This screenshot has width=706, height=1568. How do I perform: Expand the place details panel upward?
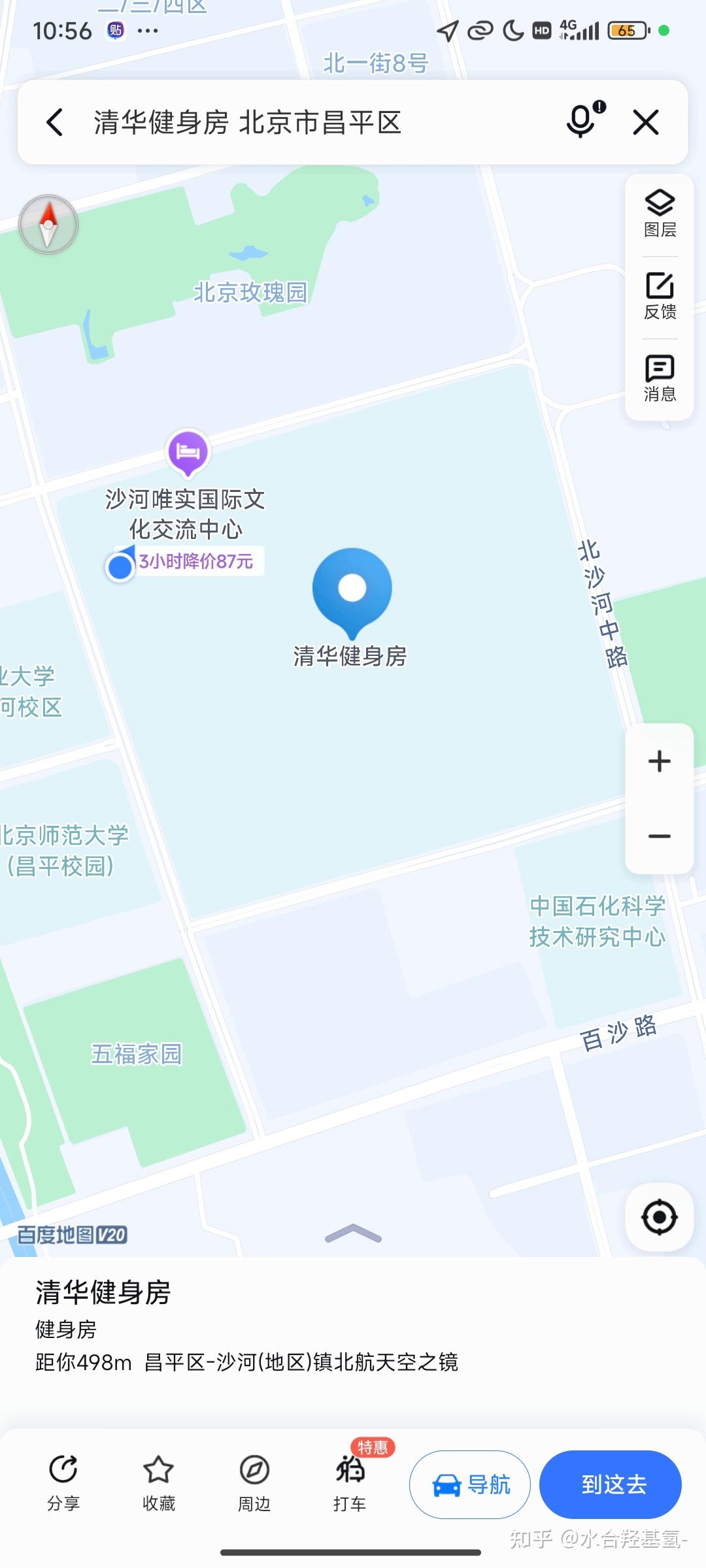[353, 1233]
